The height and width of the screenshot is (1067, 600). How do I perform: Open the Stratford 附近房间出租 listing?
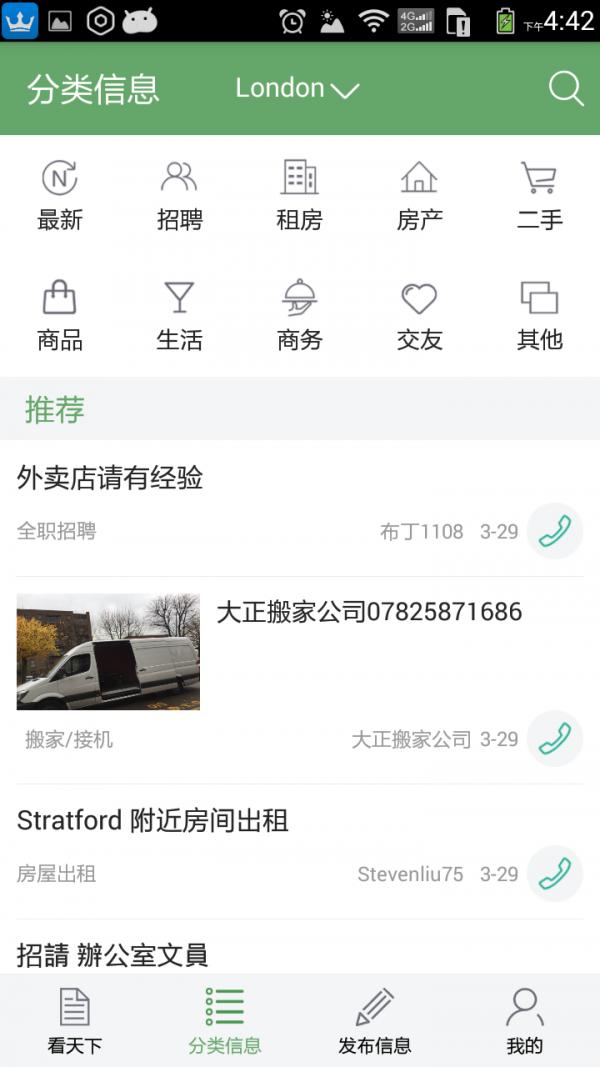tap(153, 822)
